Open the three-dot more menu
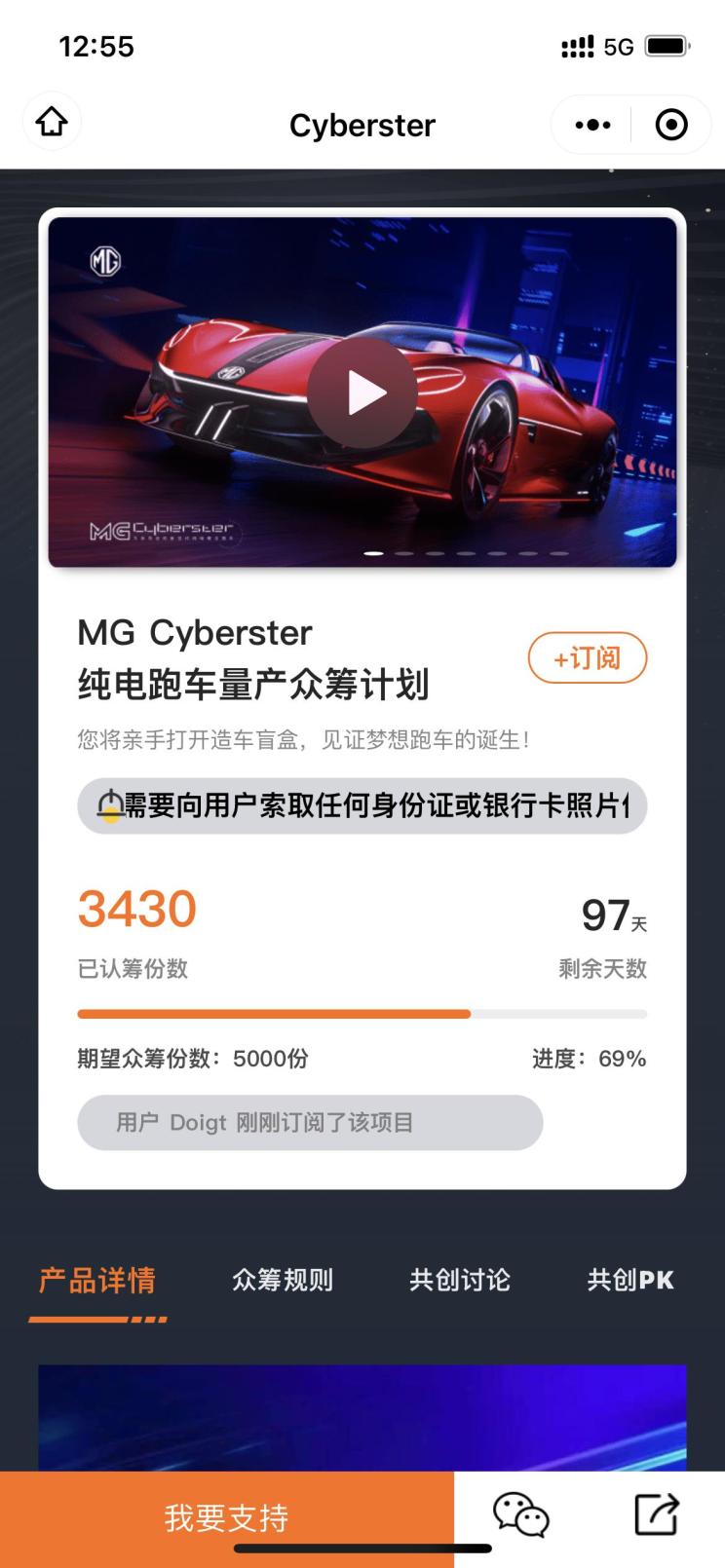 592,125
